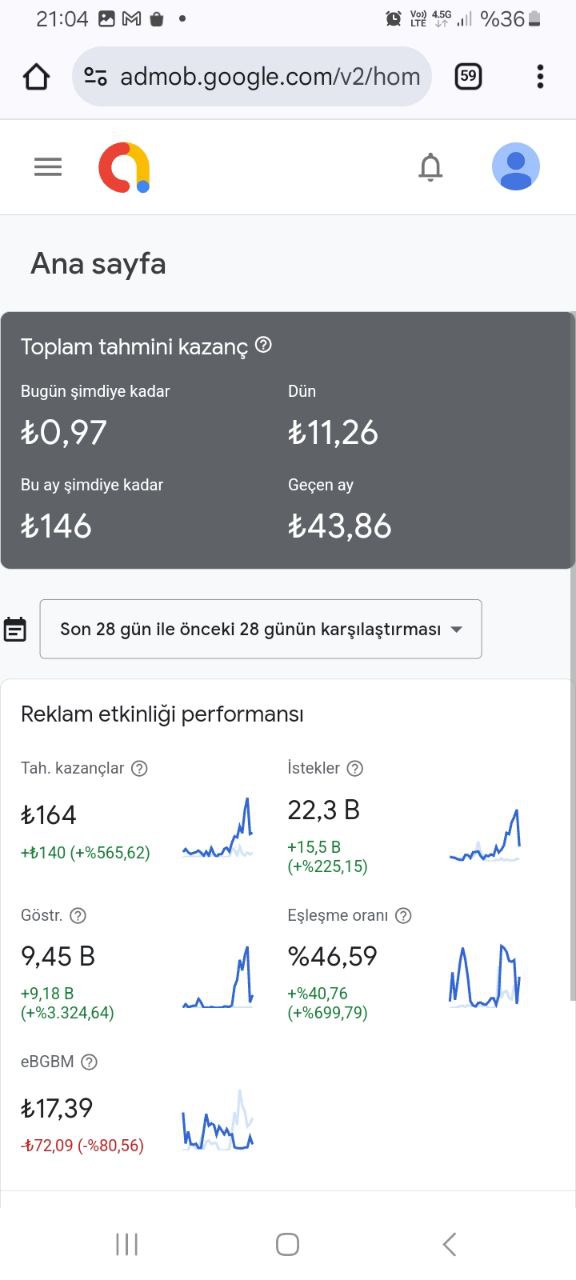Expand the Son 28 gün comparison dropdown
576x1280 pixels.
[x=261, y=629]
